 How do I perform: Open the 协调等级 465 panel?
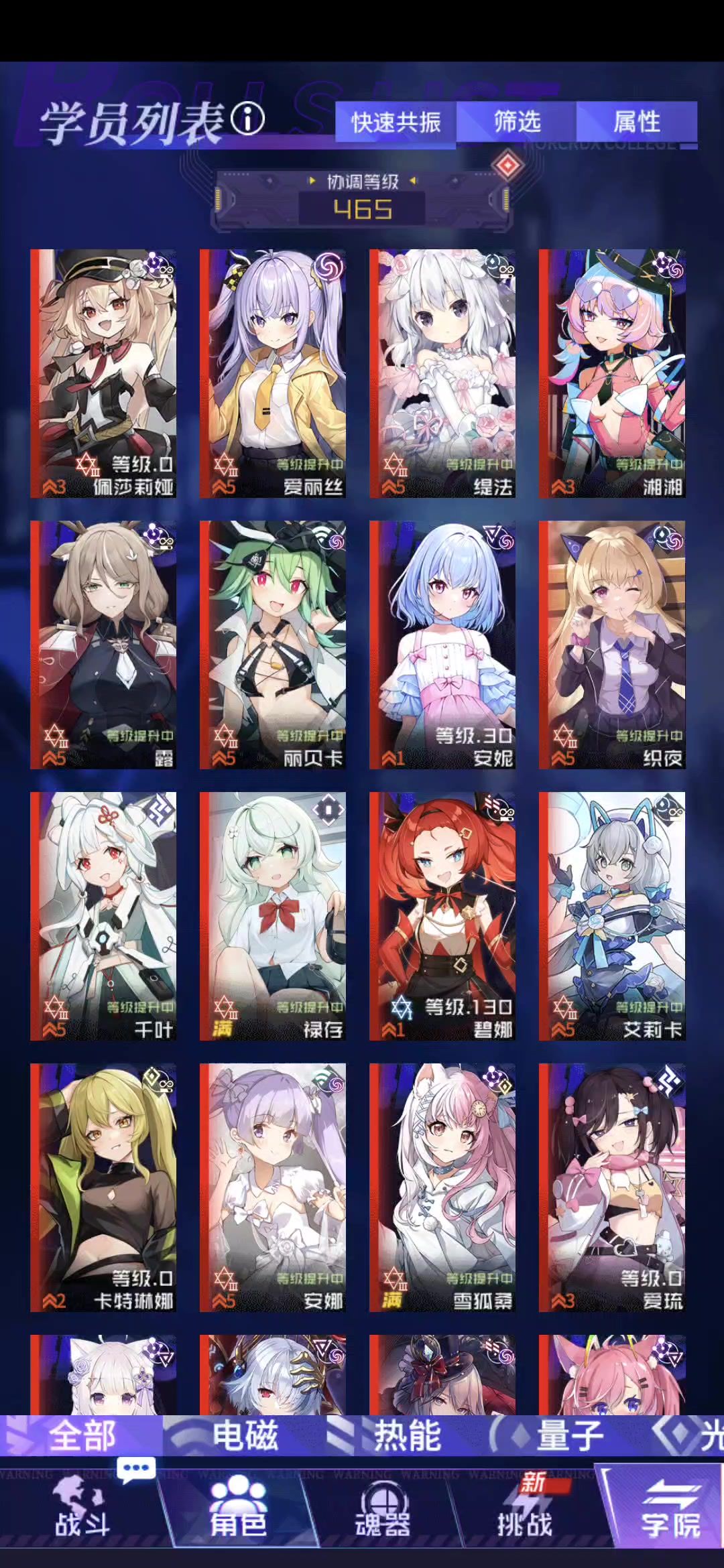point(362,200)
